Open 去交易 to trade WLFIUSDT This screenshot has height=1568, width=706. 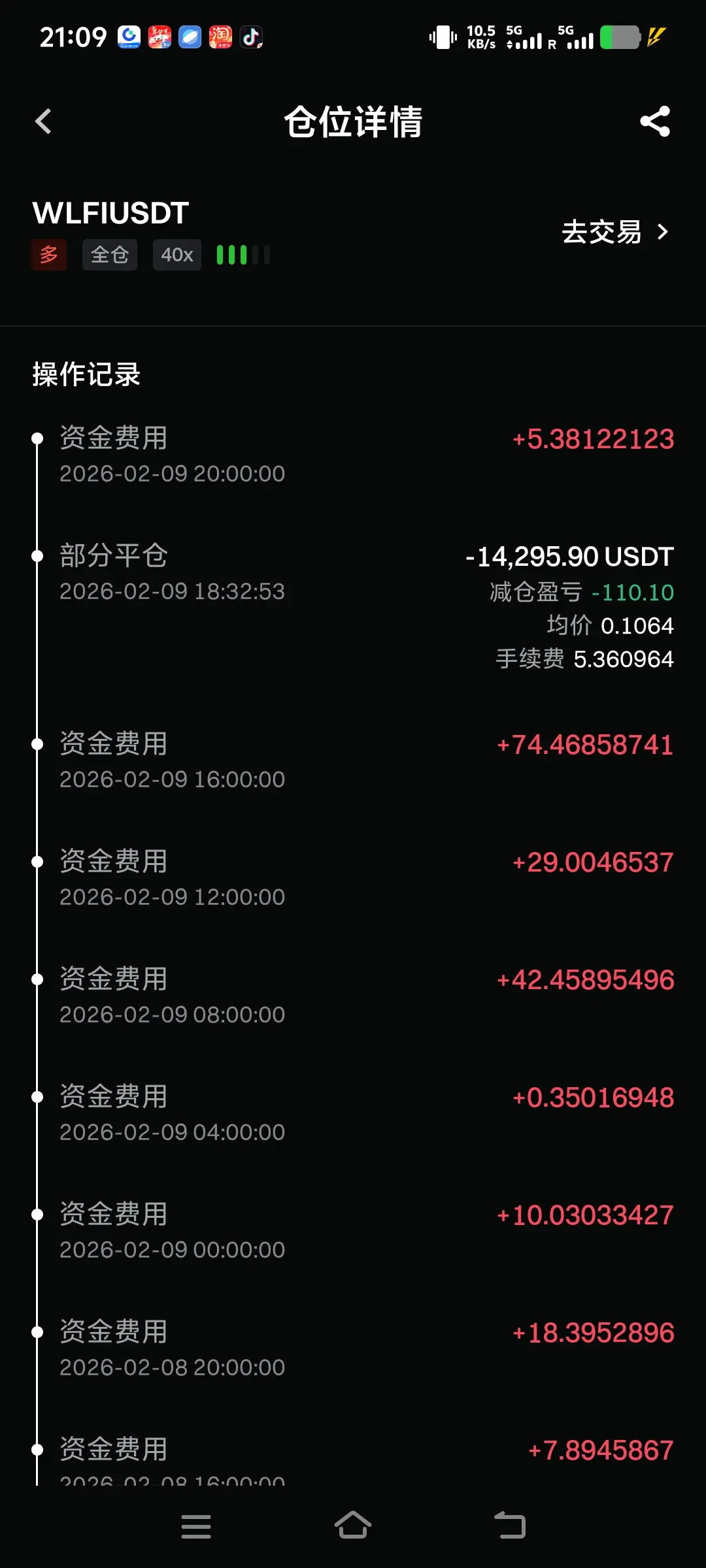coord(615,232)
